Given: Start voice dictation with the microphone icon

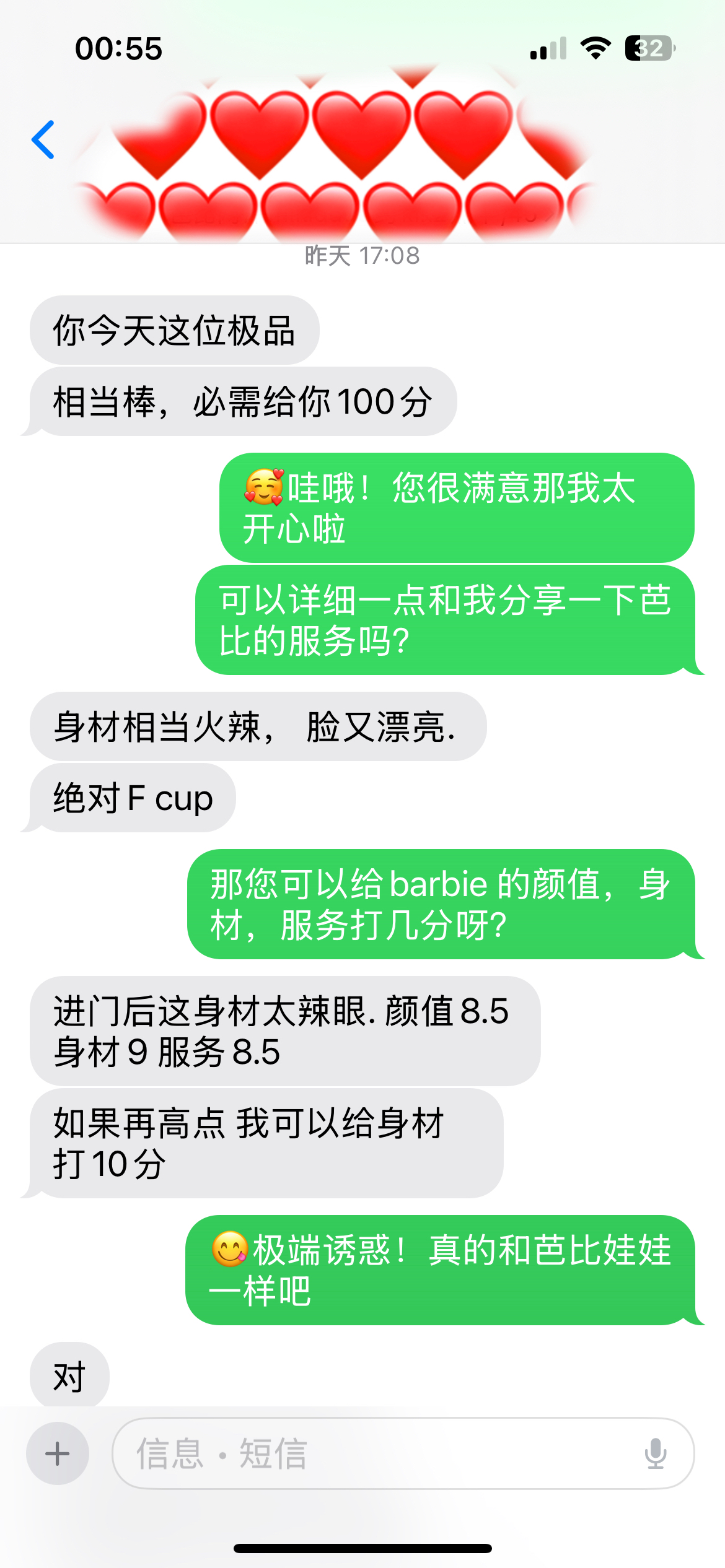Looking at the screenshot, I should [x=655, y=1453].
